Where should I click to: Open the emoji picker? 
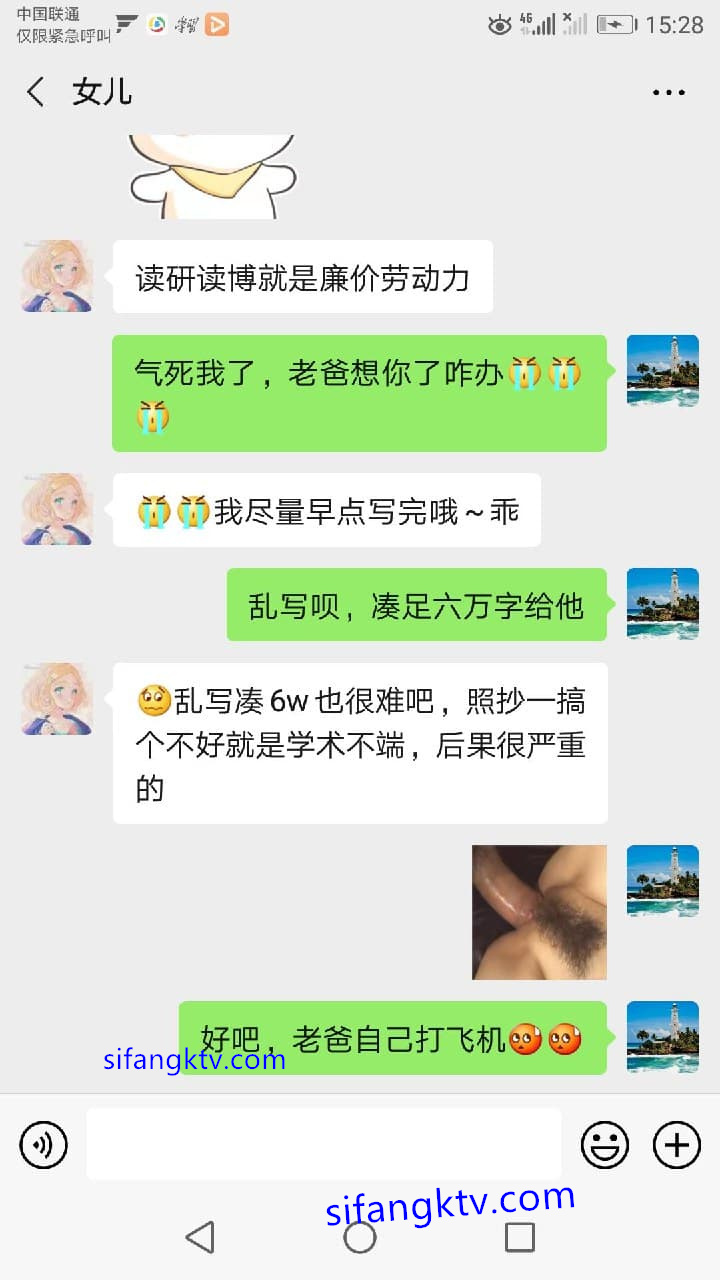coord(605,1144)
